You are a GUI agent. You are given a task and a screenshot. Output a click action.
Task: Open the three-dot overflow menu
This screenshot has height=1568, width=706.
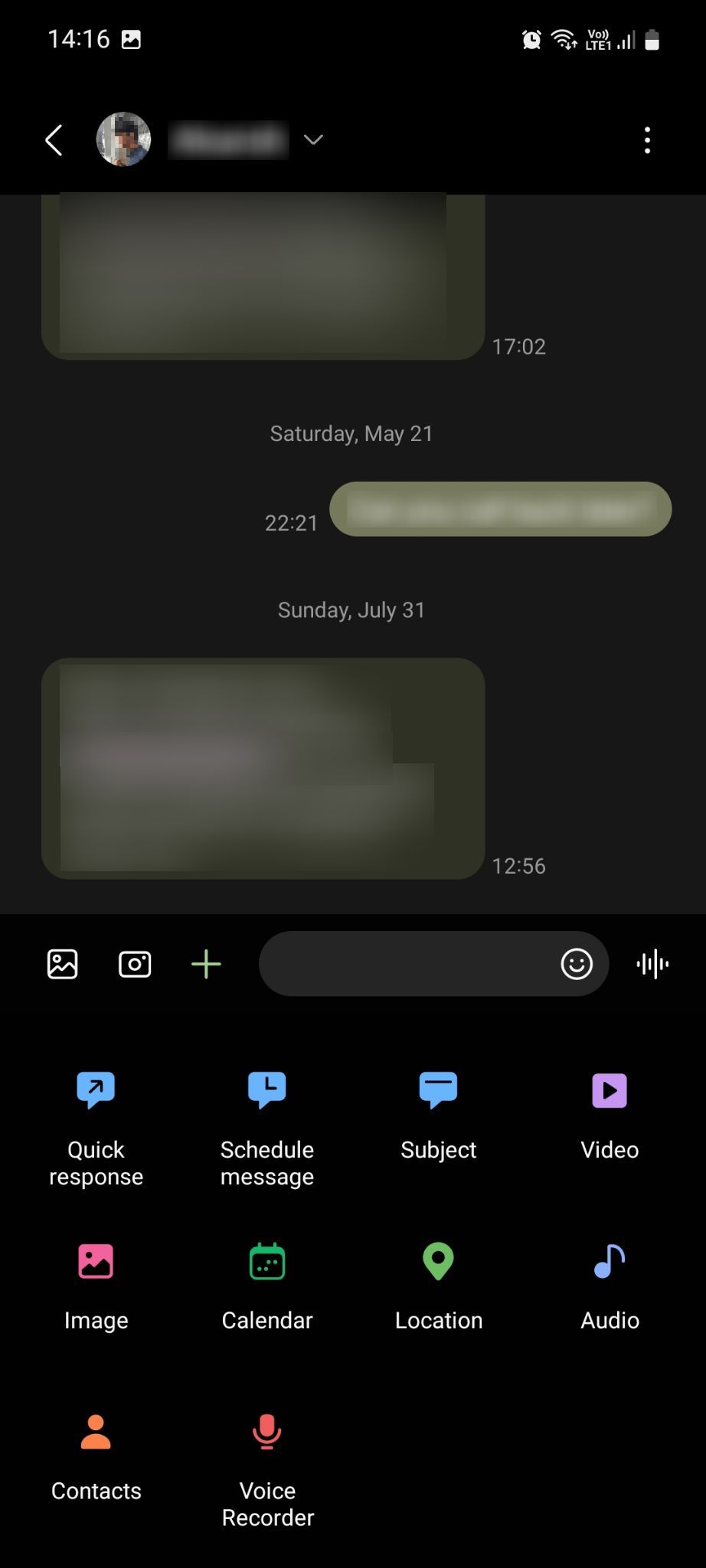tap(648, 140)
